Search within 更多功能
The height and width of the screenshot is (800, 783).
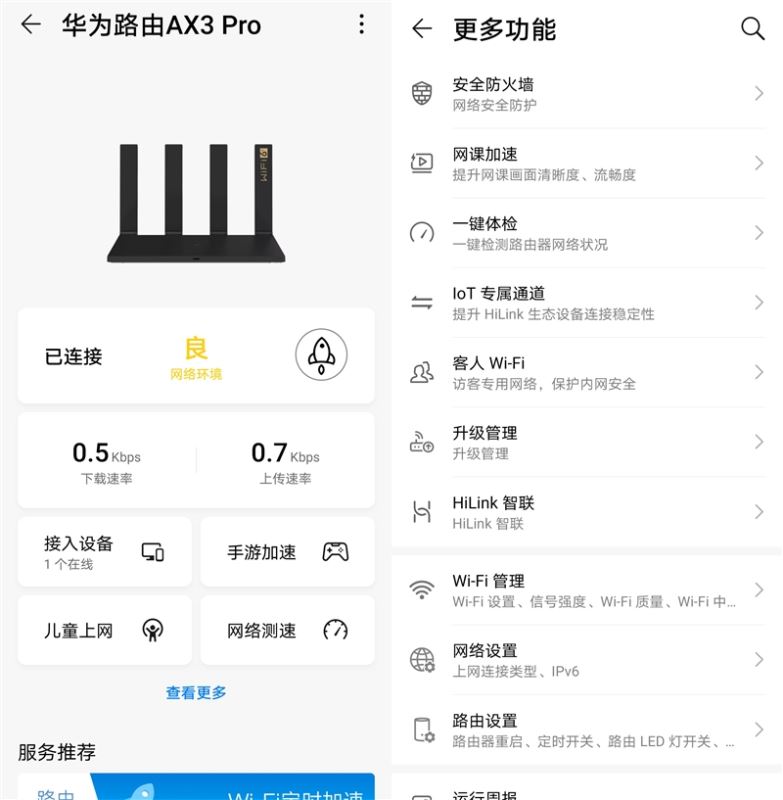(x=752, y=29)
